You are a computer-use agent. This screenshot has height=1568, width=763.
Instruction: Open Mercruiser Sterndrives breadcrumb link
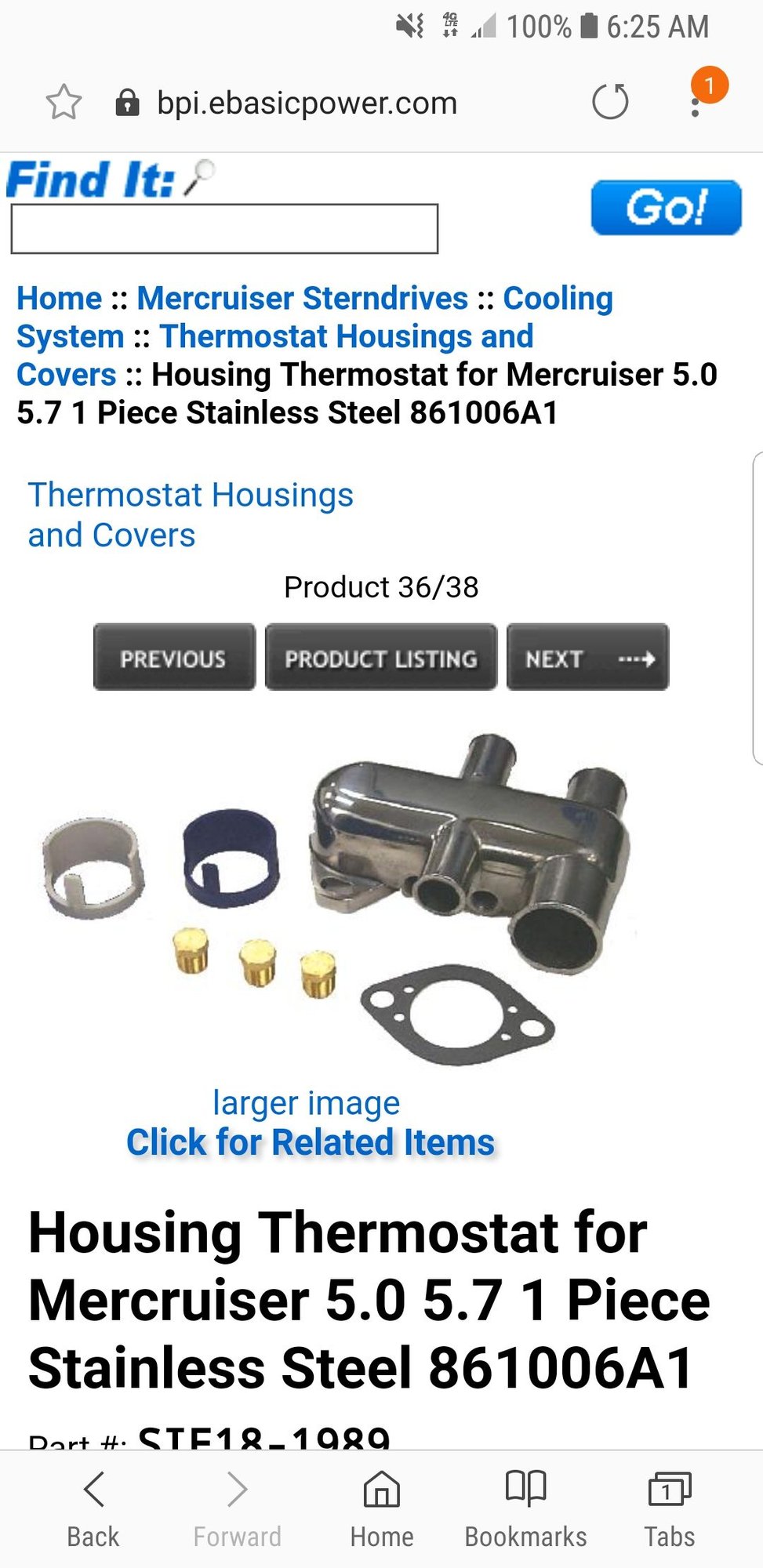(x=302, y=298)
